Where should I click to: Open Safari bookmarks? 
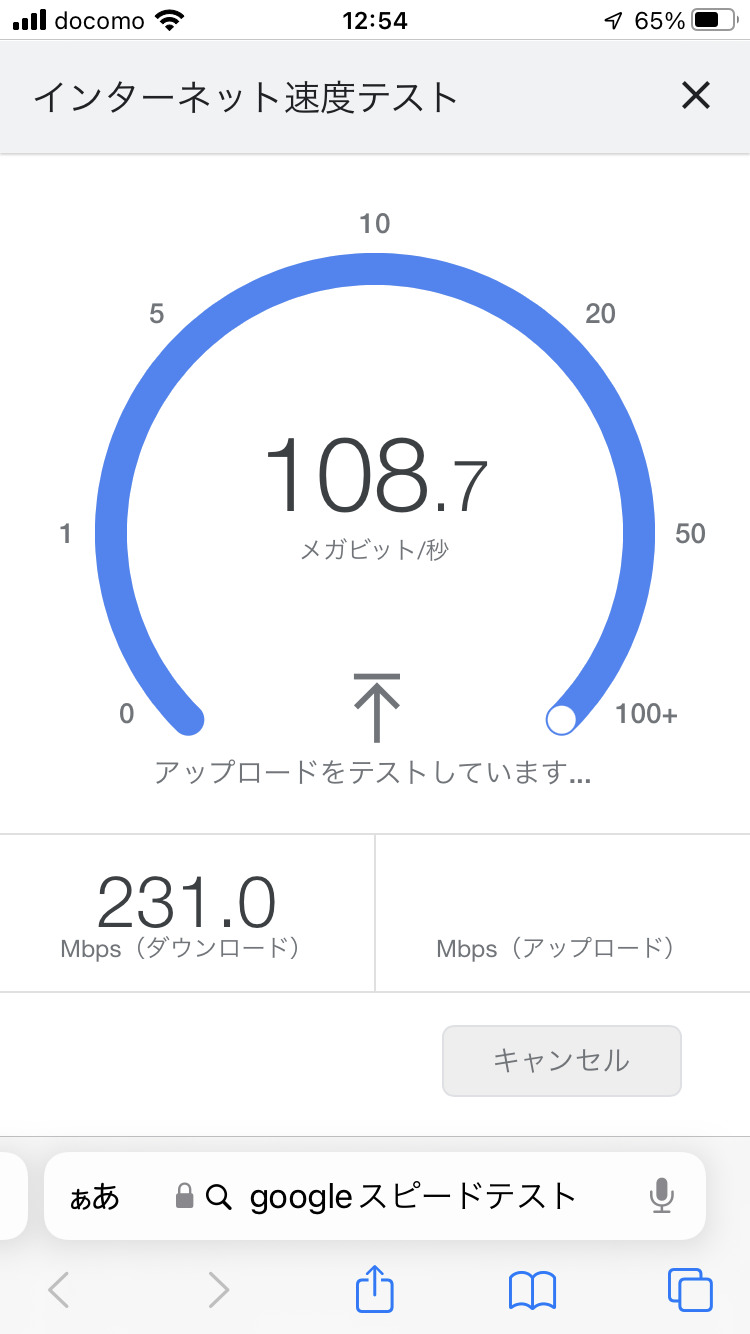532,1290
